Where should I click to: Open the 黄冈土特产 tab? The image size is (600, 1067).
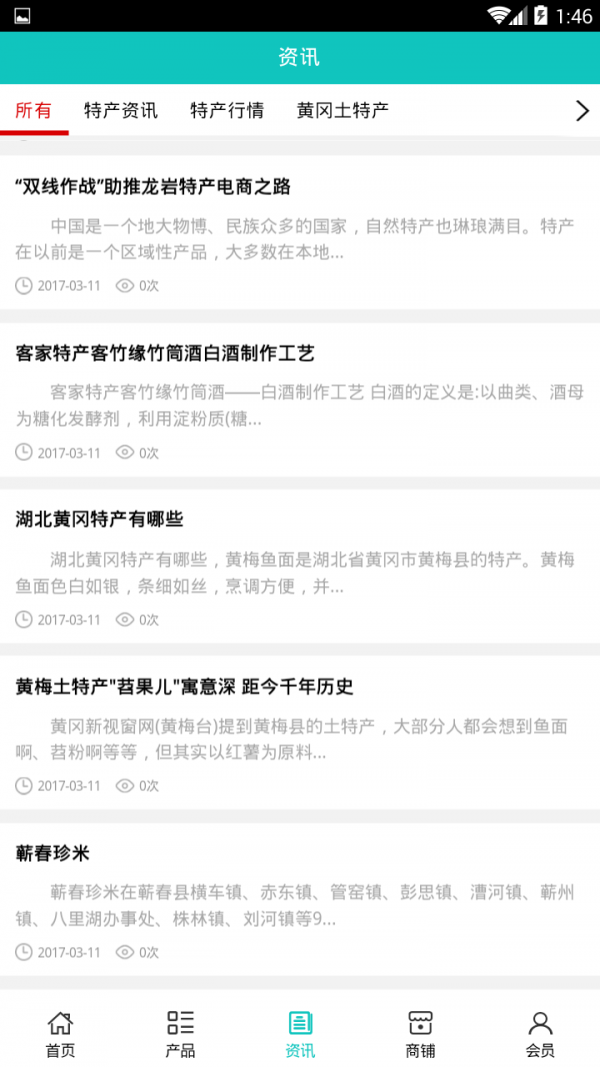point(343,110)
